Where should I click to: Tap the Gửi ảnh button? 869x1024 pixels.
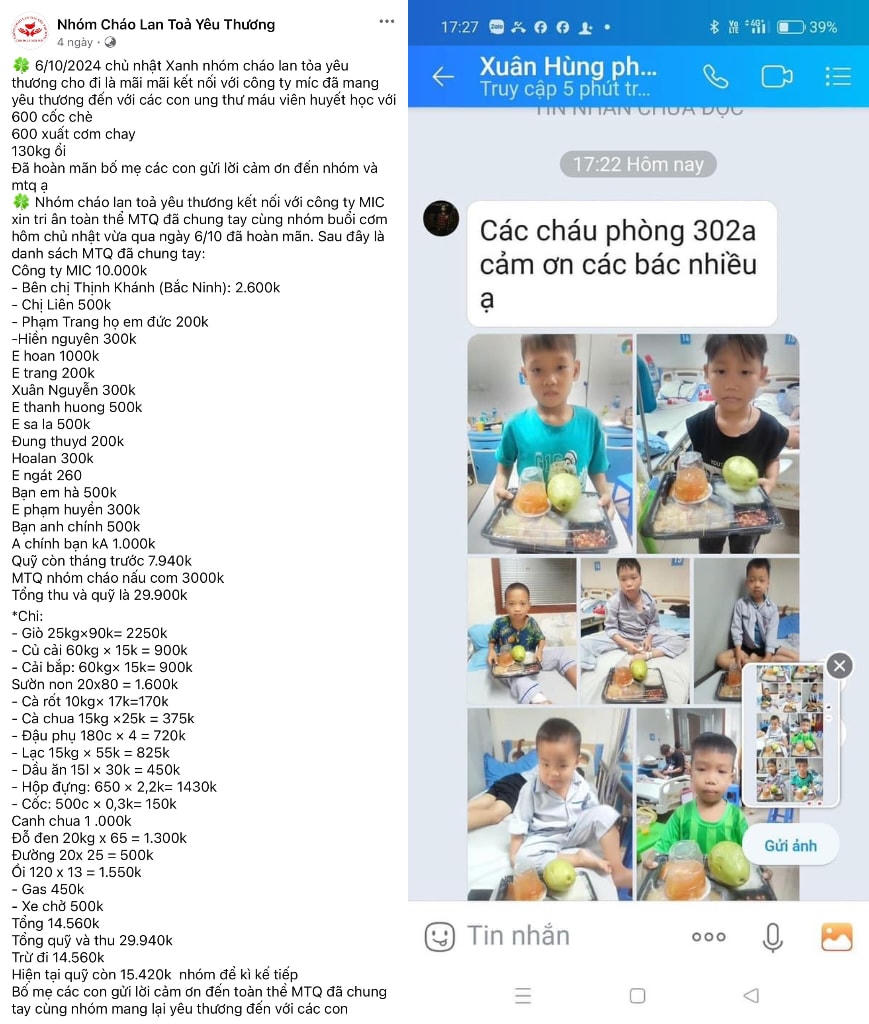tap(790, 845)
